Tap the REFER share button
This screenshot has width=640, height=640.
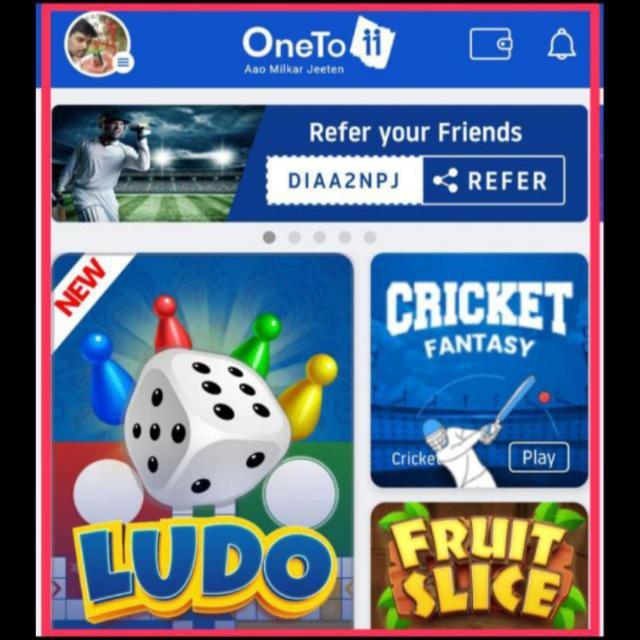[493, 181]
